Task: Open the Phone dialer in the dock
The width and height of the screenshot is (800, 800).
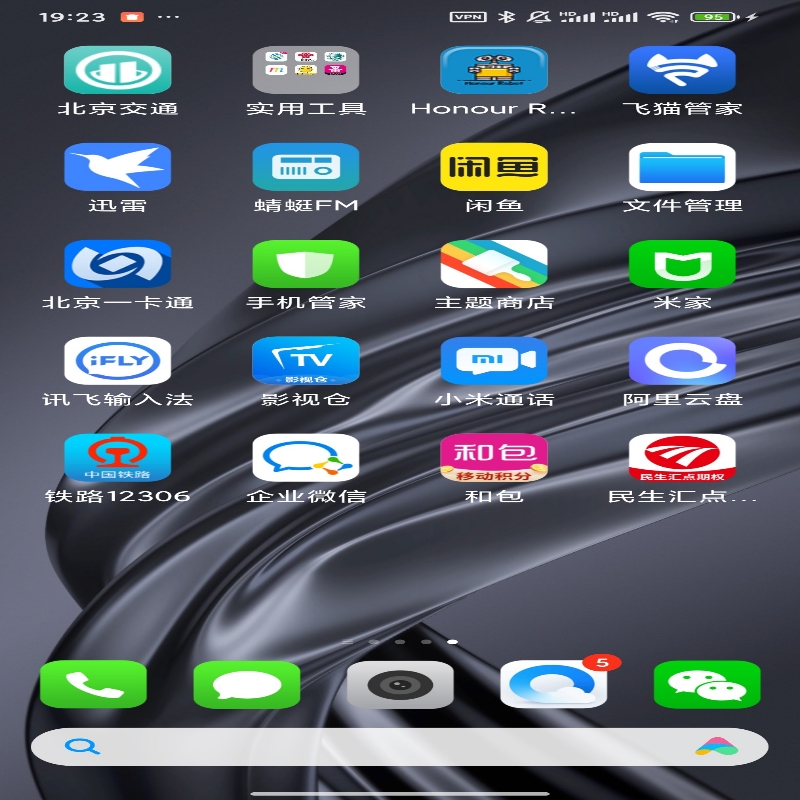Action: 93,685
